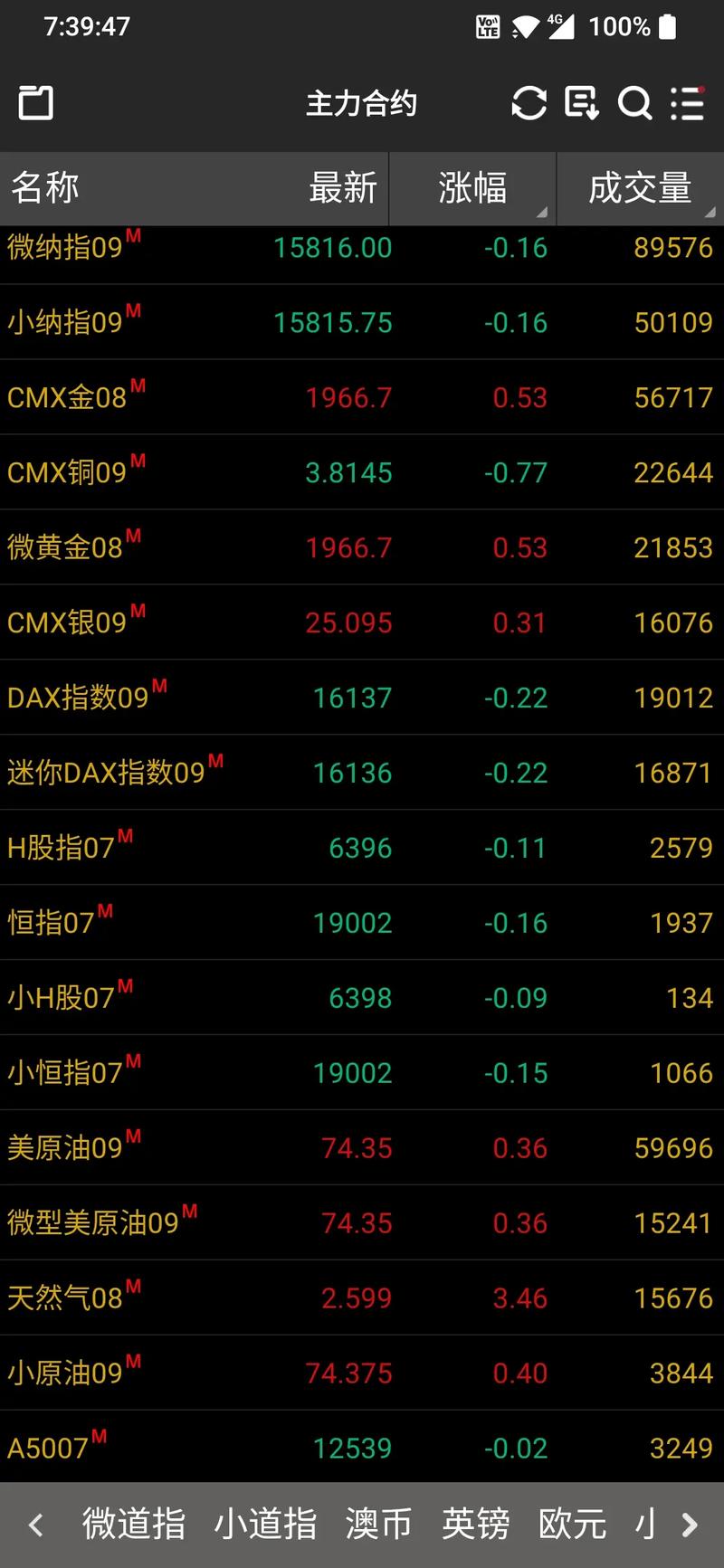
Task: Refresh the futures quotes
Action: 529,103
